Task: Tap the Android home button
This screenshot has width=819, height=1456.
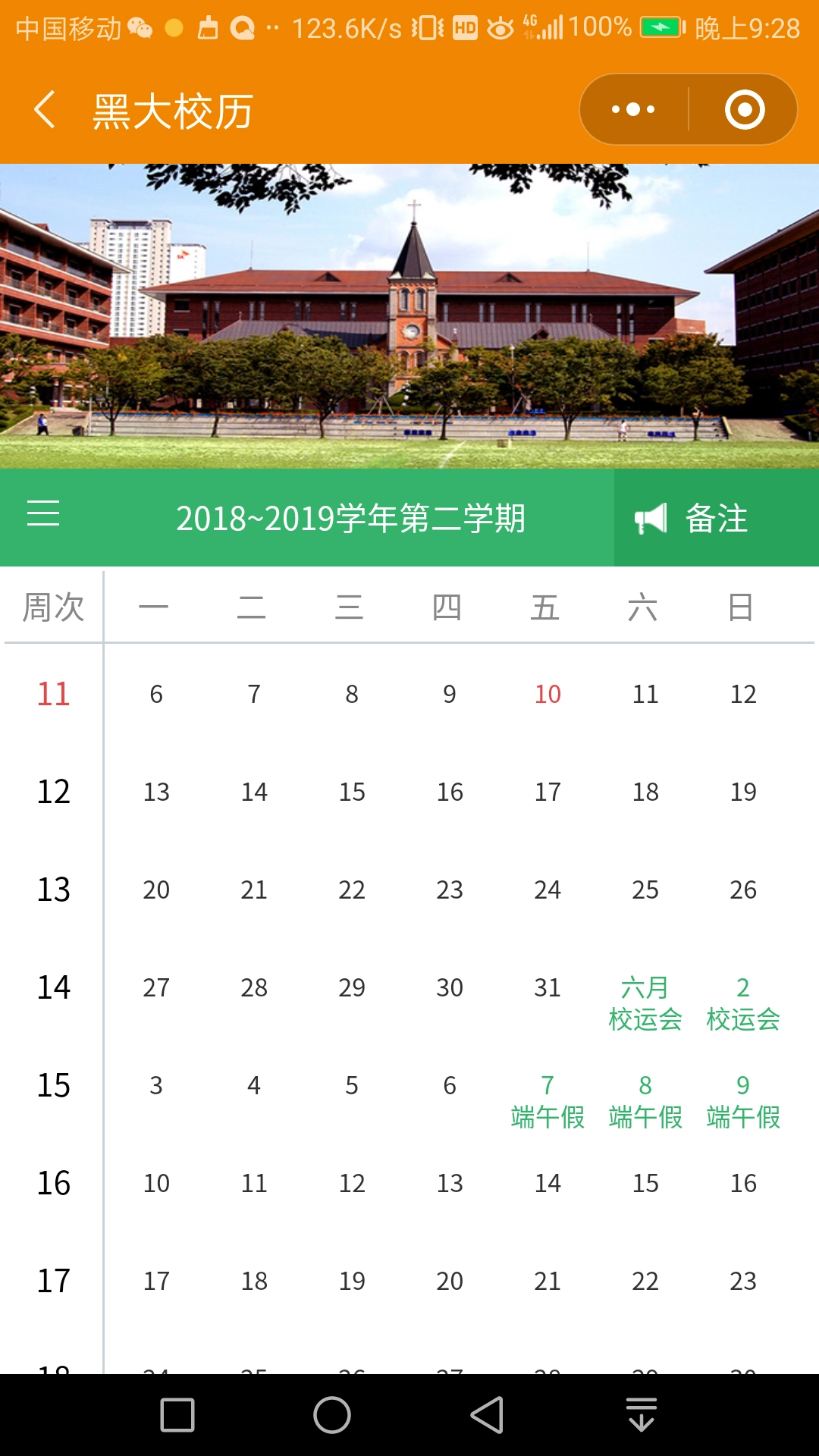Action: click(332, 1415)
